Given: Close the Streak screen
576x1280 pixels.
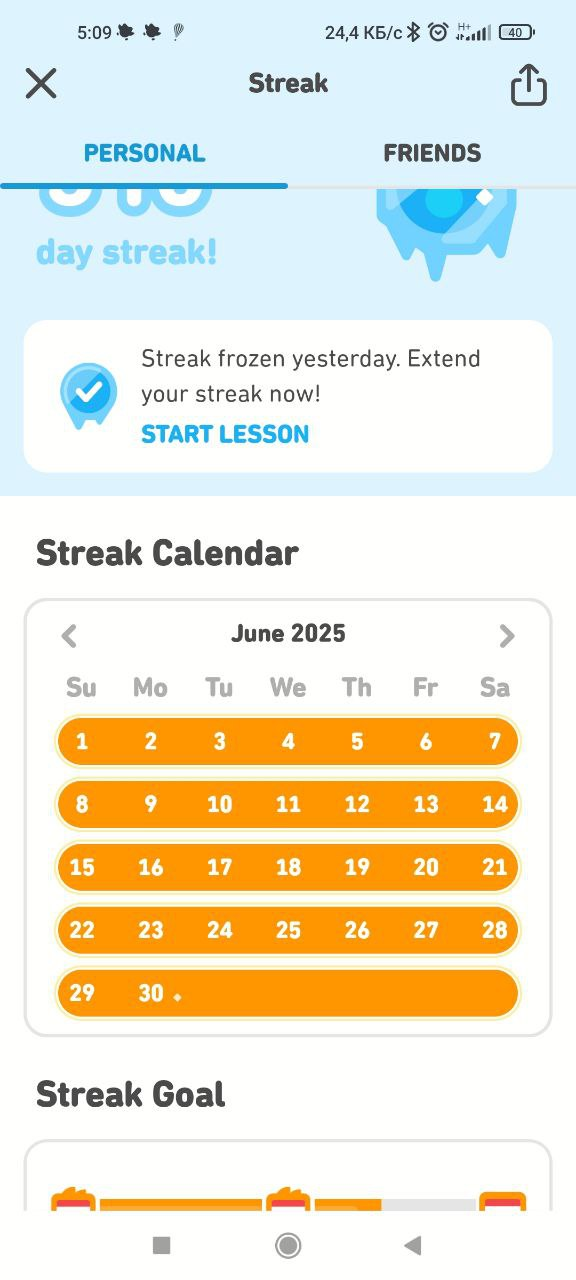Looking at the screenshot, I should coord(41,83).
